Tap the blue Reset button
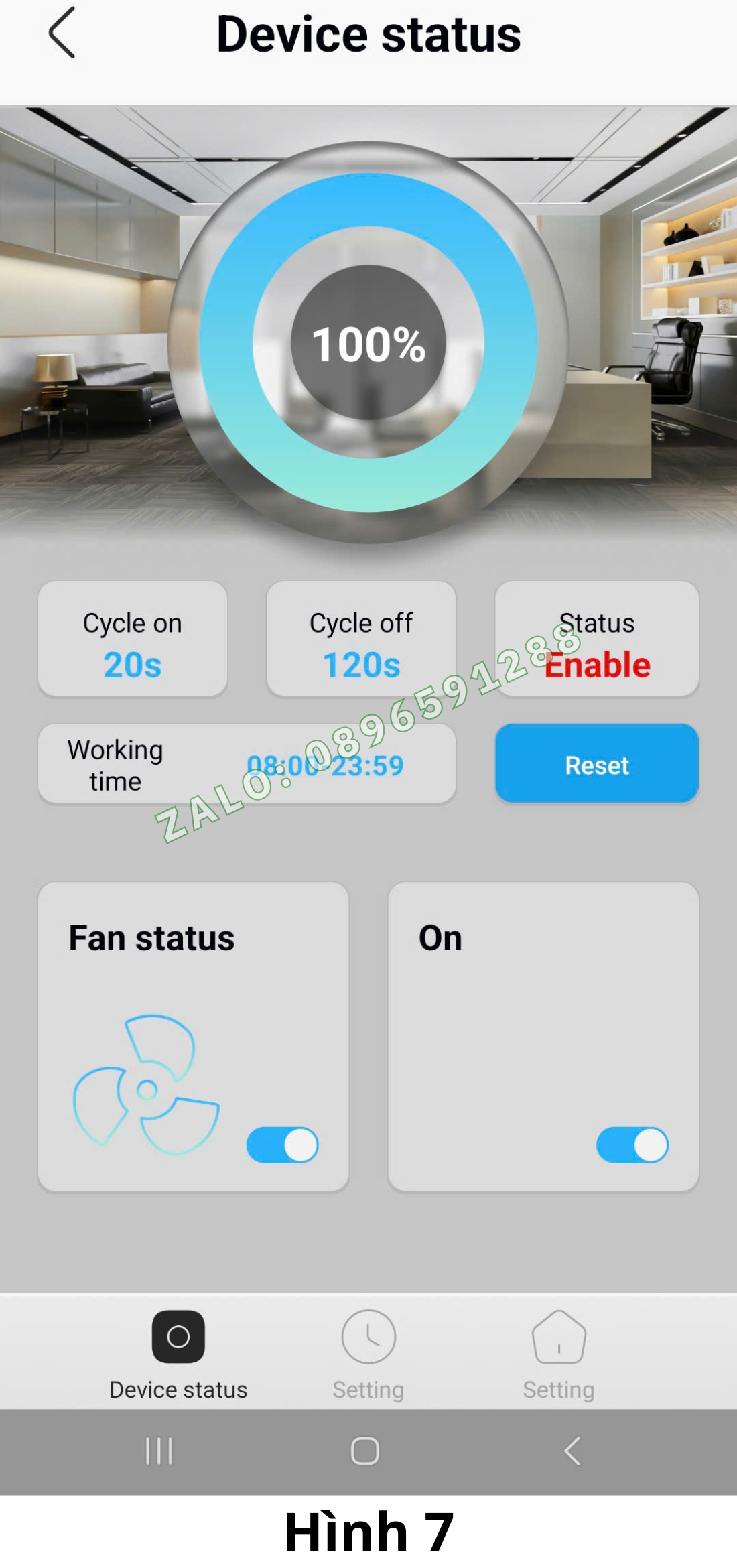Viewport: 737px width, 1568px height. tap(596, 764)
